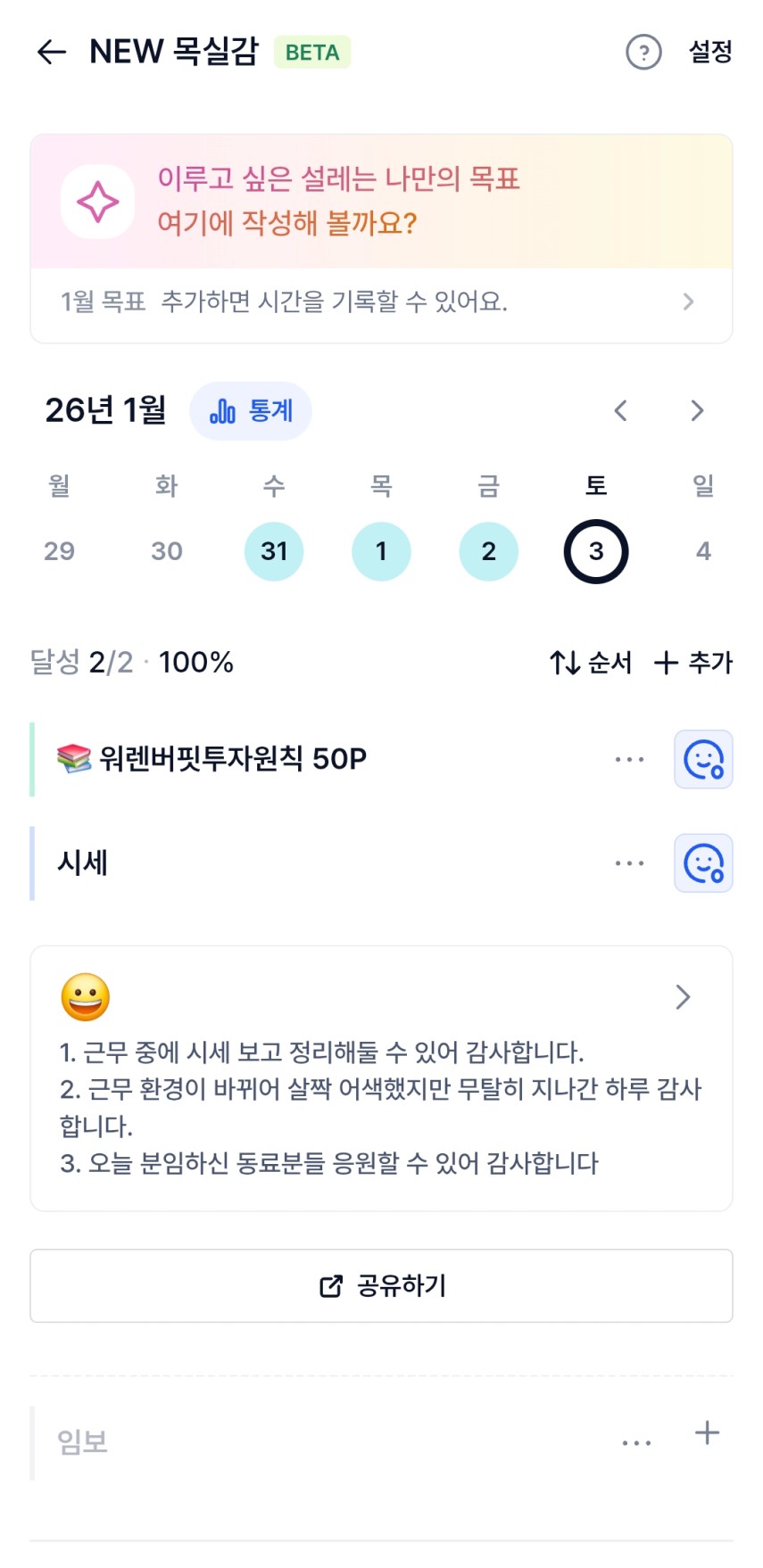This screenshot has height=1568, width=763.
Task: Go to previous week arrow
Action: pos(621,411)
